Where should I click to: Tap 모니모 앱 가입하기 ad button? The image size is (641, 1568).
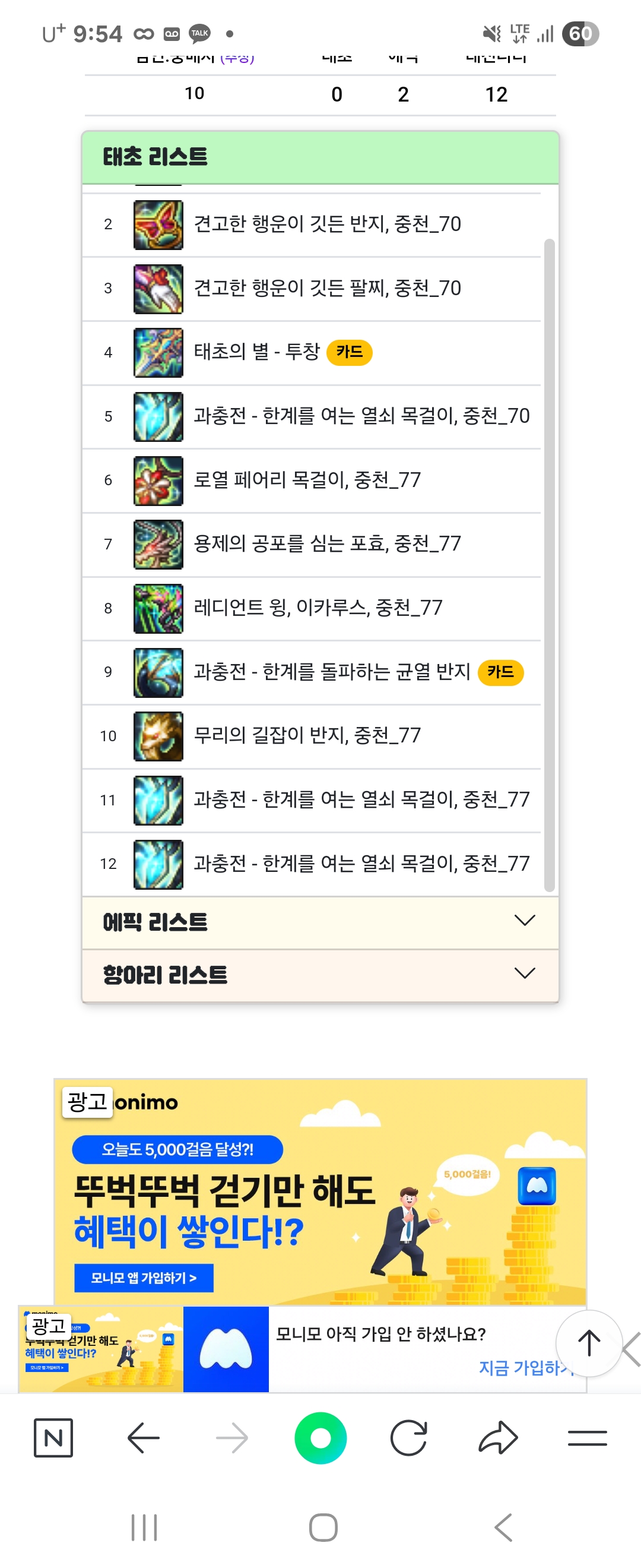(x=144, y=1278)
